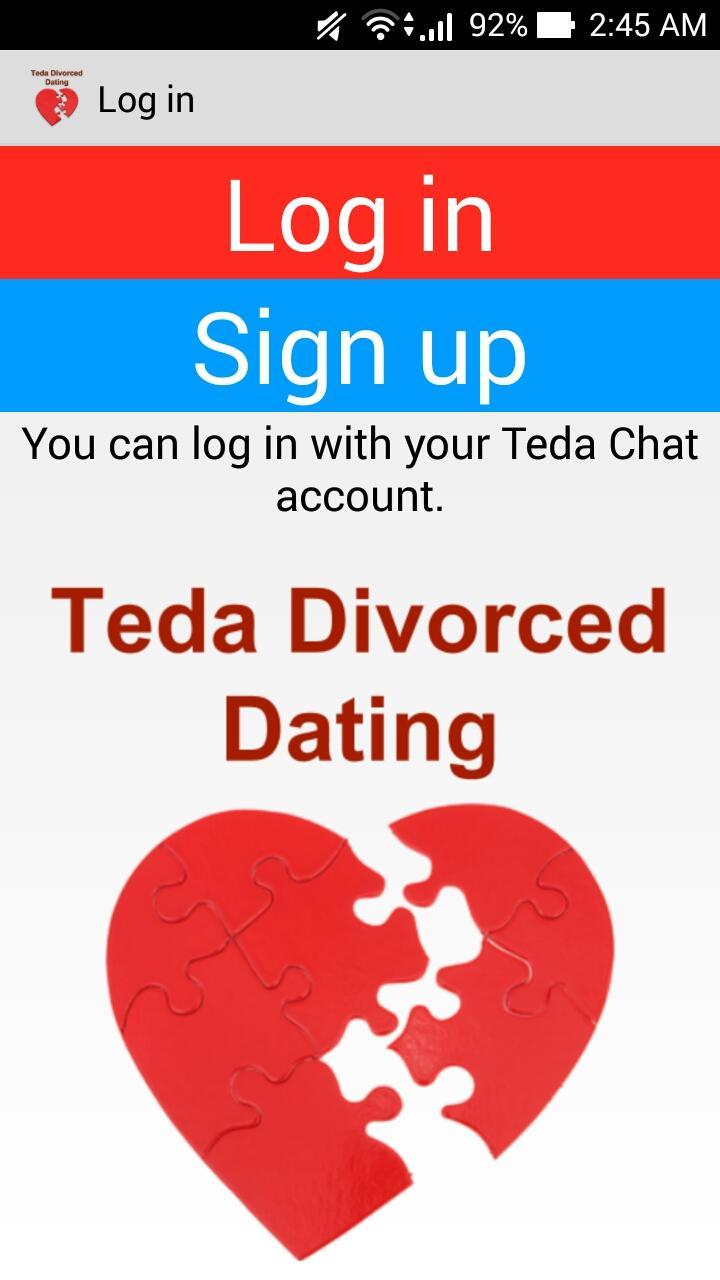
Task: Tap the blue Sign up banner area
Action: (x=360, y=346)
